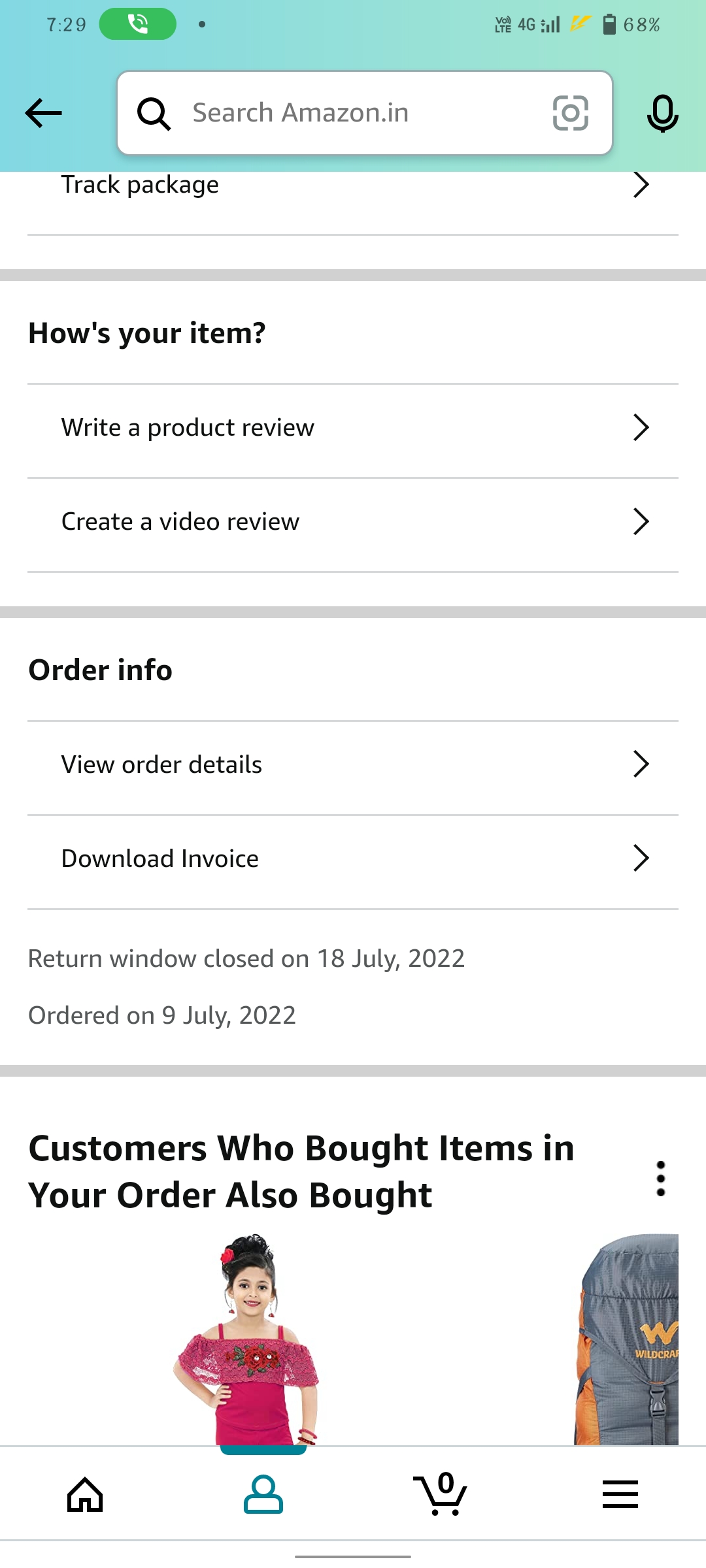Open the Wildcraft backpack product

point(626,1339)
